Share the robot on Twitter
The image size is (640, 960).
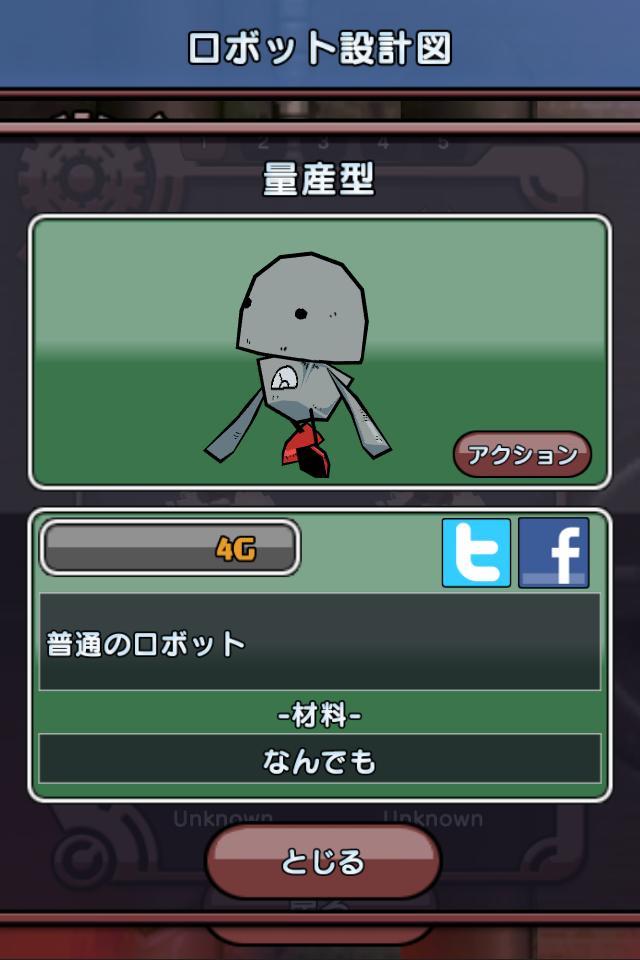[476, 552]
